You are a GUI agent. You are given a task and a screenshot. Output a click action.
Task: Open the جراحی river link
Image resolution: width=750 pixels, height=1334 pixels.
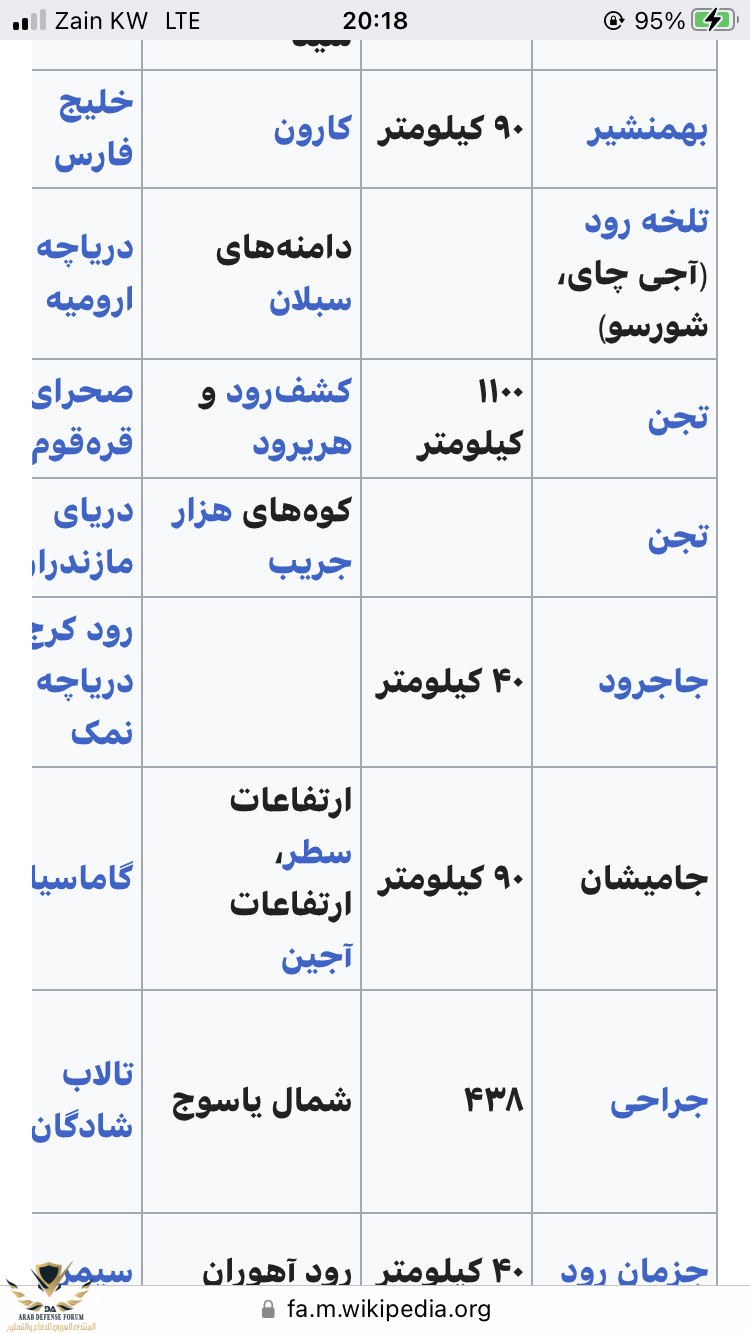pyautogui.click(x=659, y=1102)
